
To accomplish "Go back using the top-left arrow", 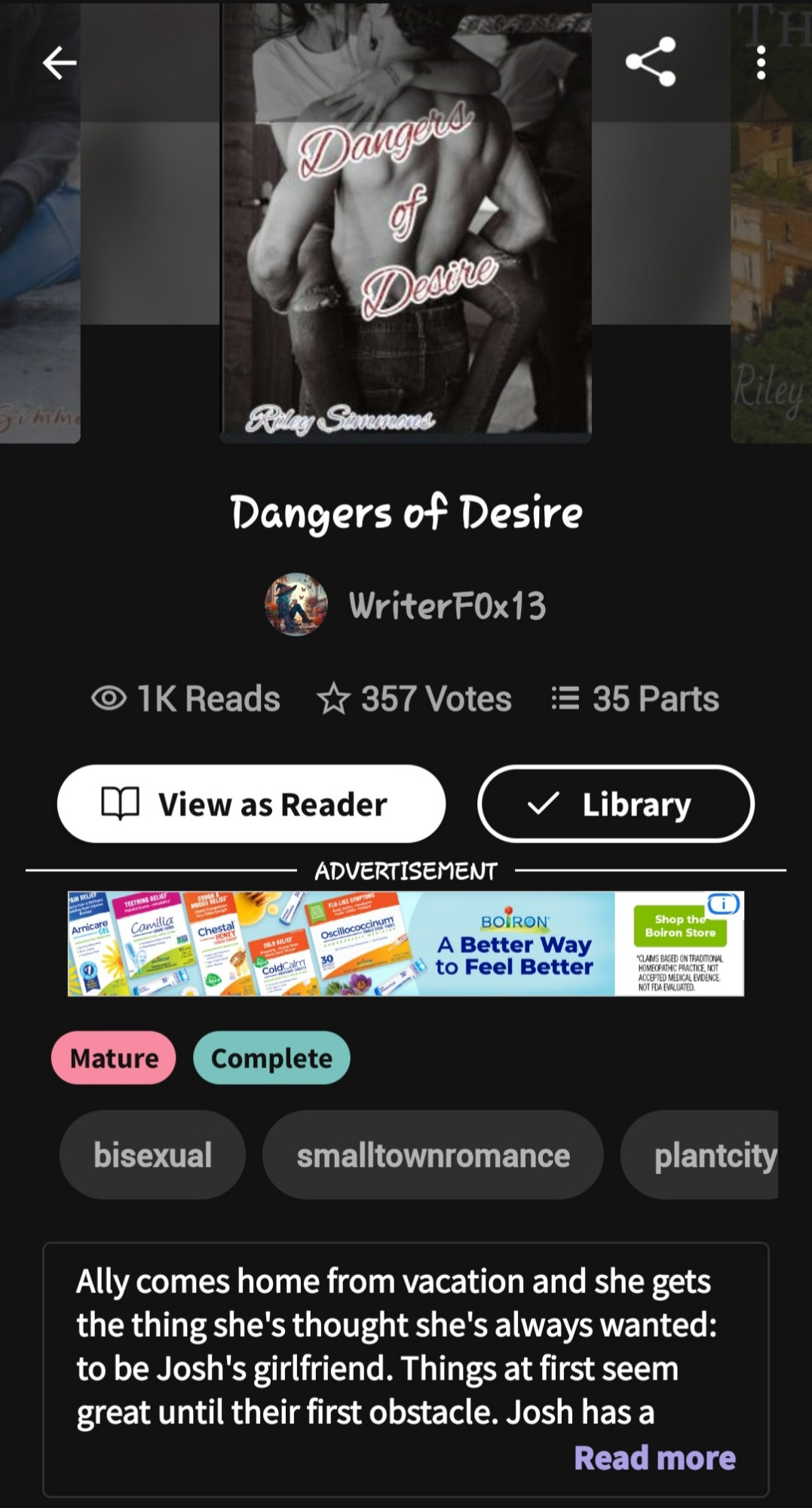I will coord(60,63).
